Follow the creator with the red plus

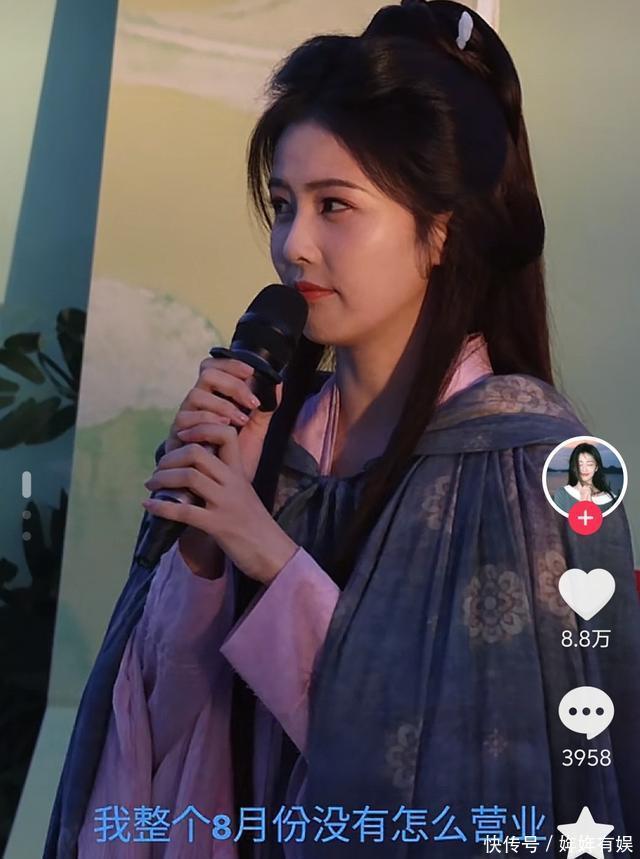(585, 518)
